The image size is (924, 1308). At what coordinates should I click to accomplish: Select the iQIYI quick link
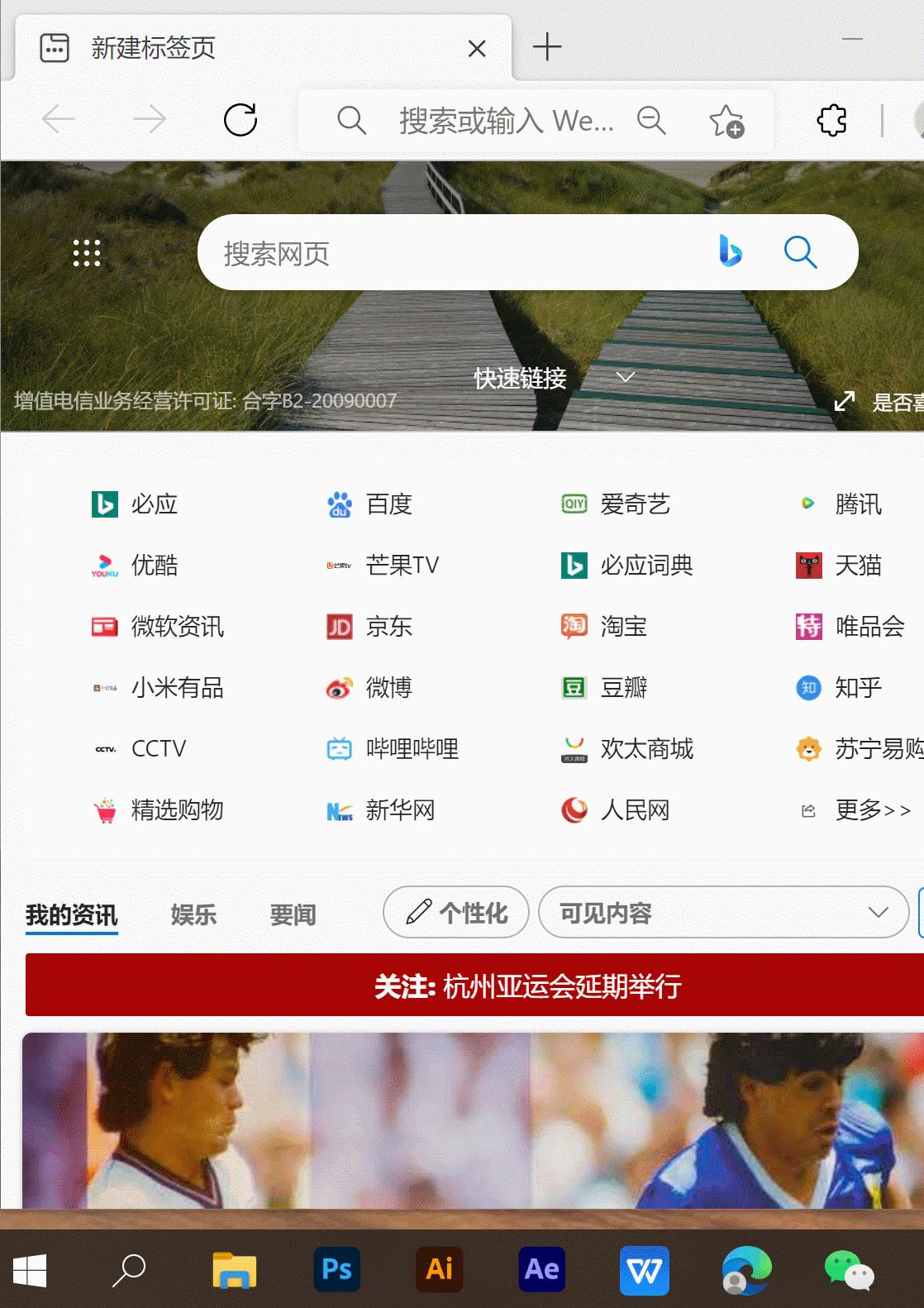636,504
